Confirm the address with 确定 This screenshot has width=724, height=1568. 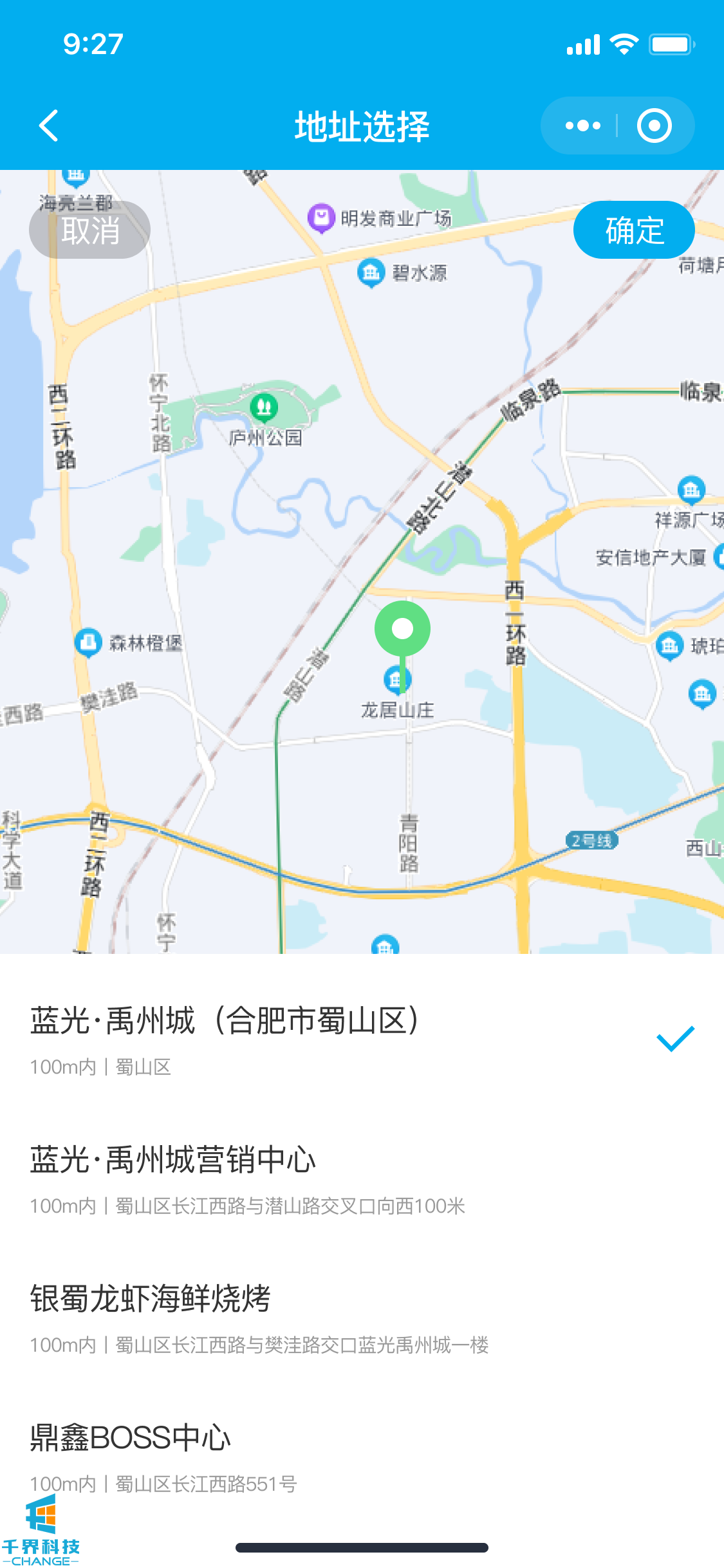tap(633, 230)
